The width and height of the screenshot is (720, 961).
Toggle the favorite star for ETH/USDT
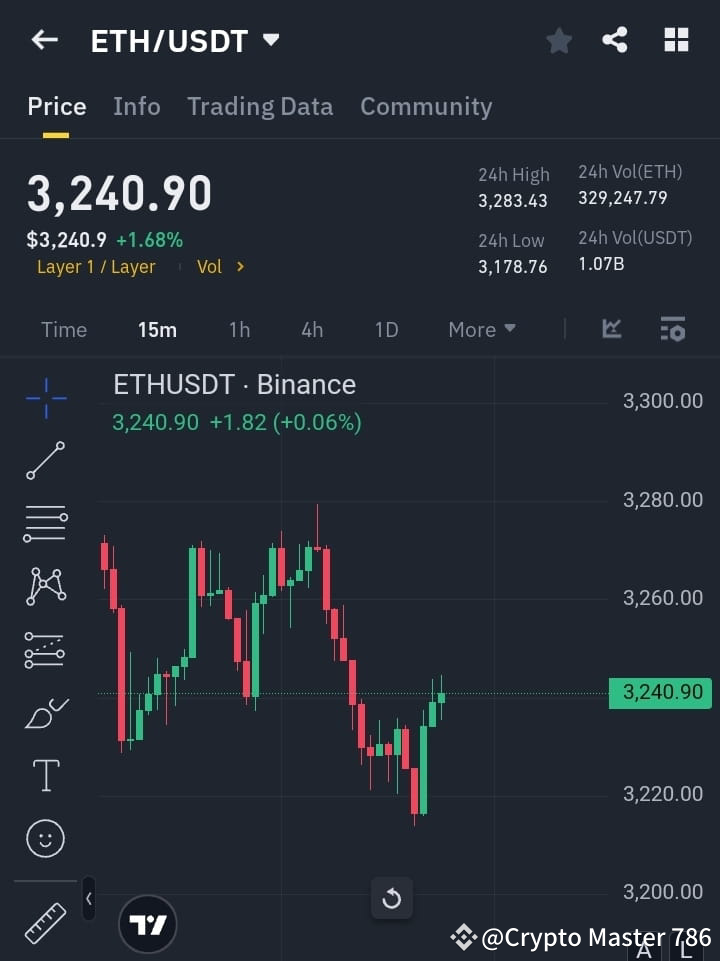(x=558, y=40)
